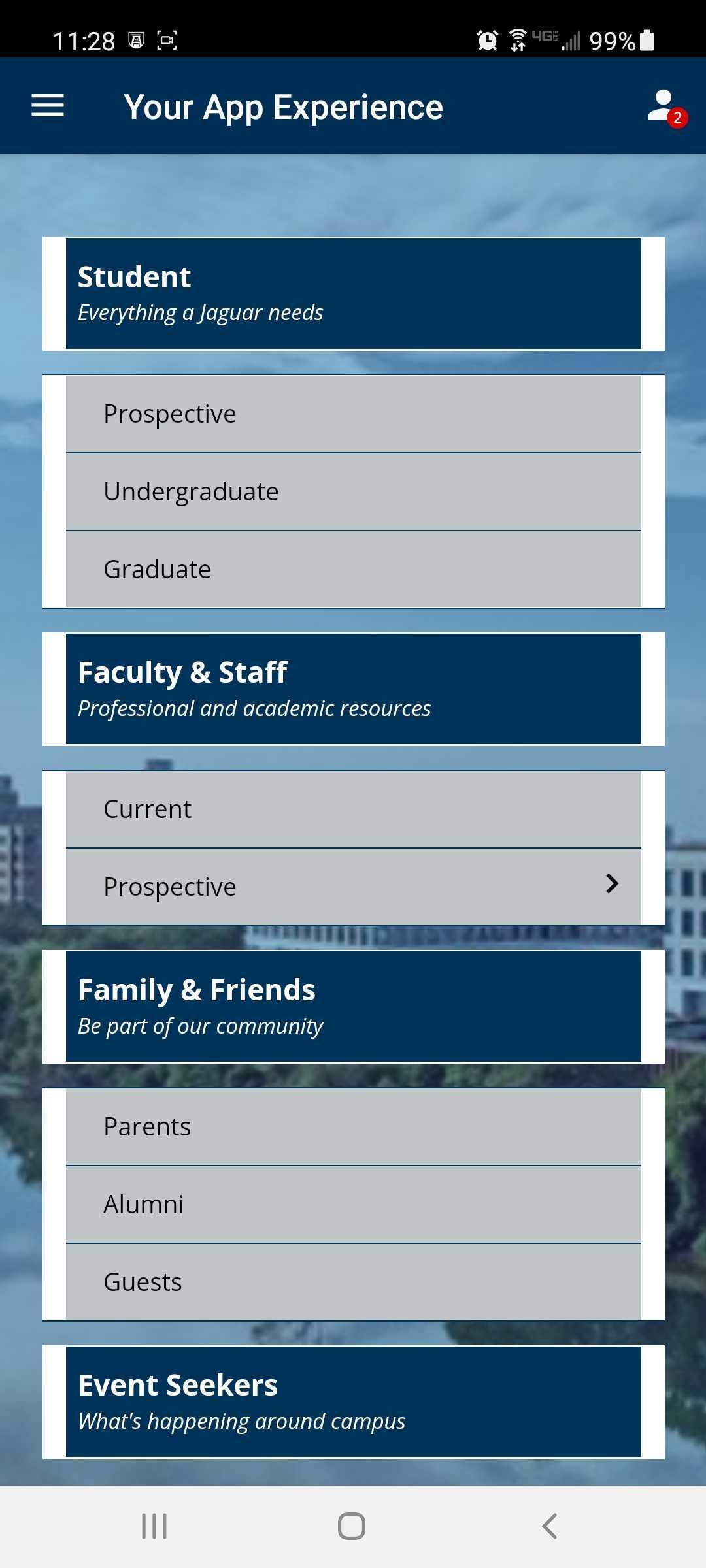The image size is (706, 1568).
Task: Select the Graduate student option
Action: click(353, 569)
